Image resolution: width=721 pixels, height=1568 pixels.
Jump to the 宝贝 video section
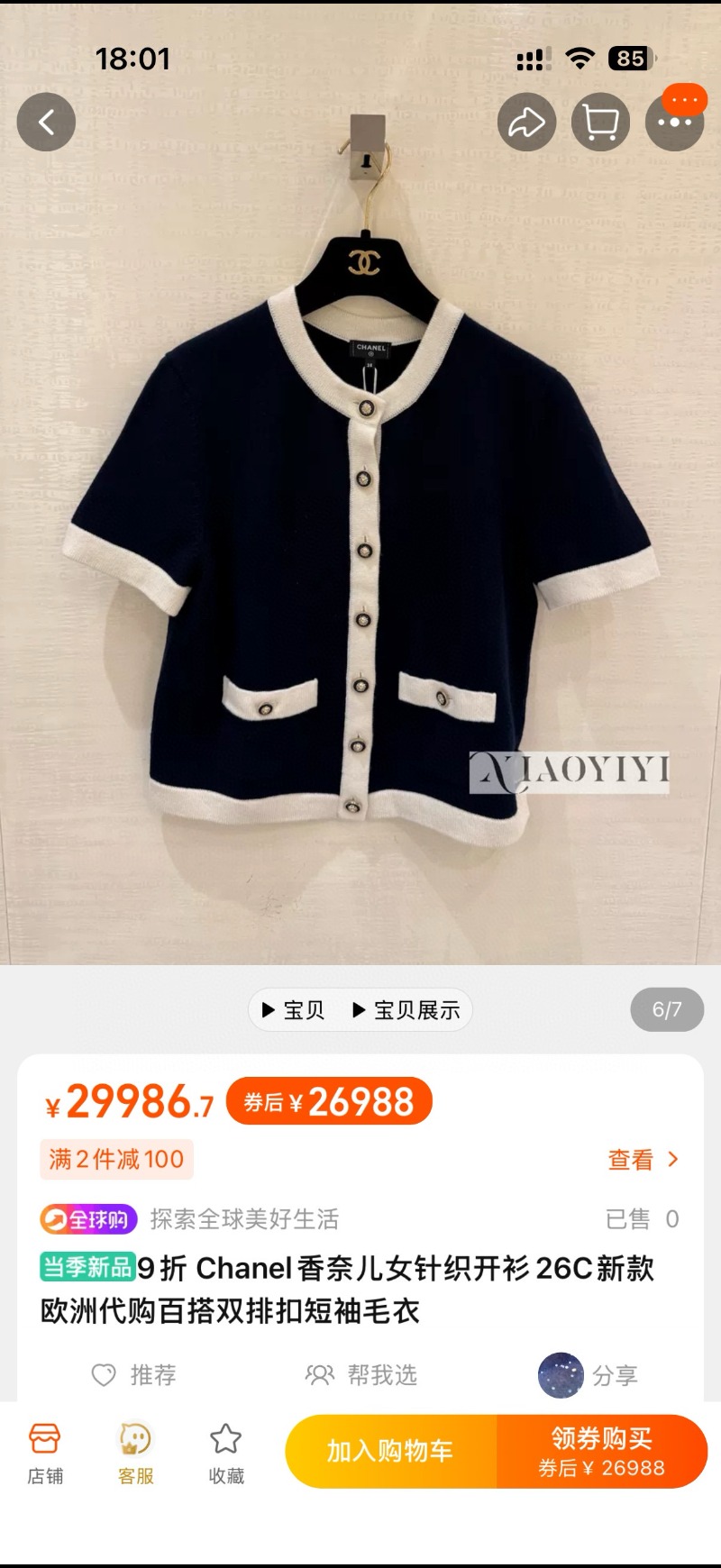pos(294,1010)
